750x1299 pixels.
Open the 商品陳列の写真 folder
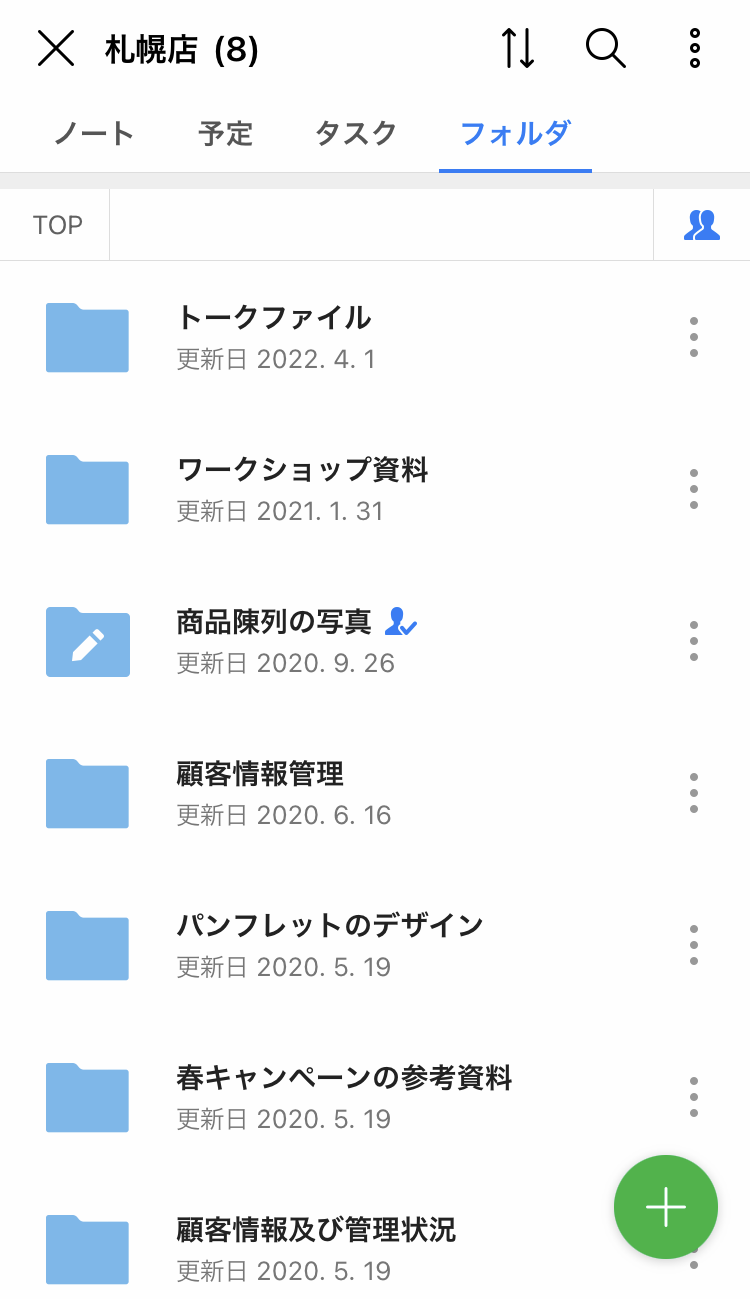[274, 640]
